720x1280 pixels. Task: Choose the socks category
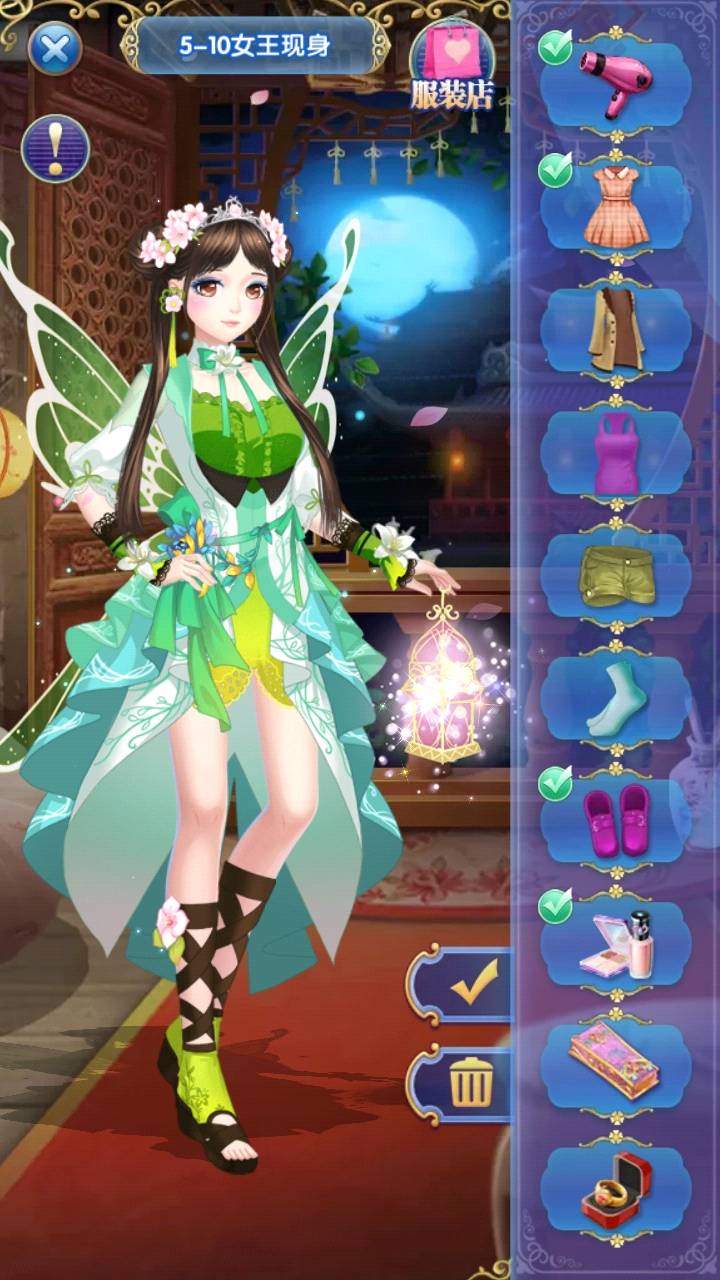click(616, 698)
